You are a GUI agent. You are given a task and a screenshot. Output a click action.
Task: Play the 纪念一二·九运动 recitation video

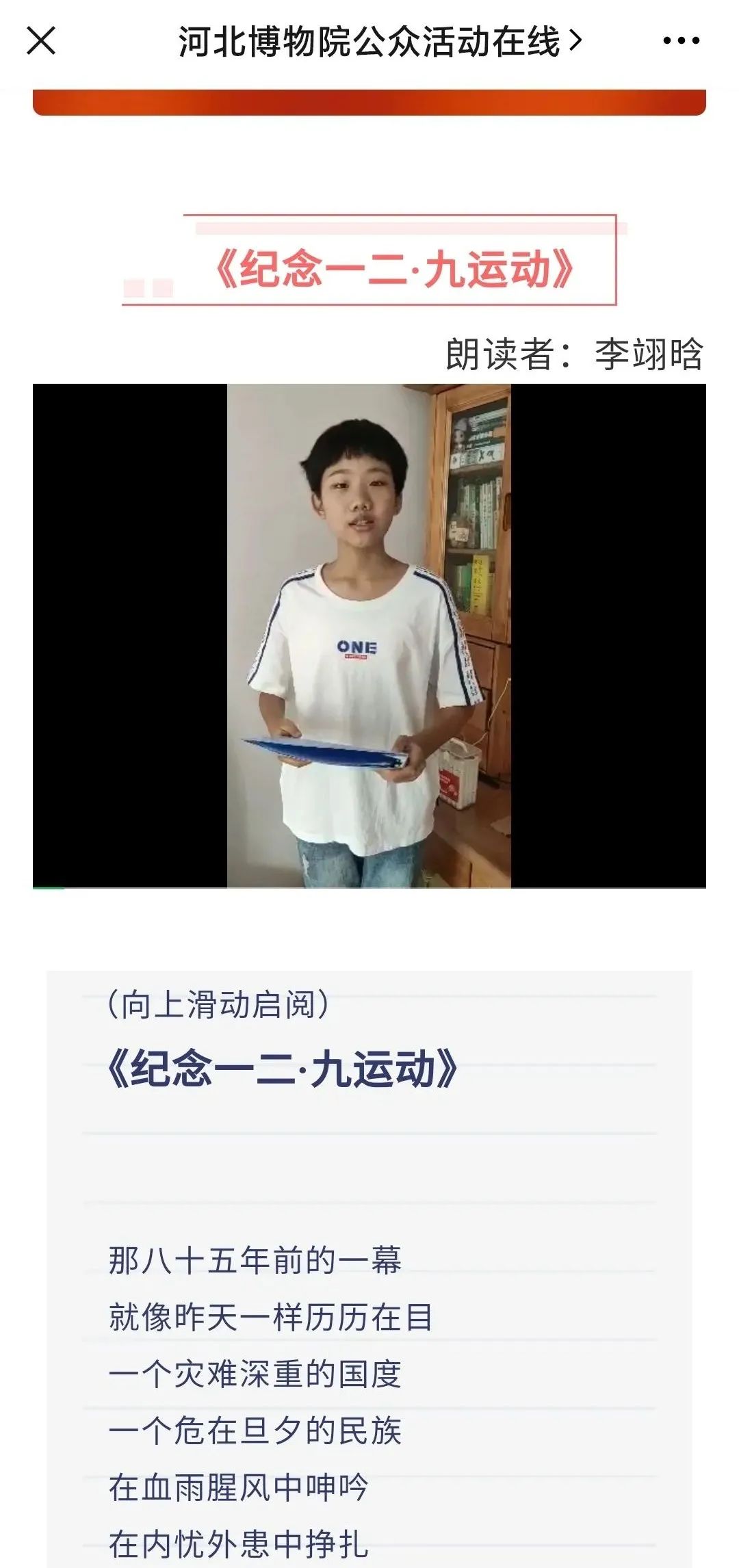click(369, 636)
